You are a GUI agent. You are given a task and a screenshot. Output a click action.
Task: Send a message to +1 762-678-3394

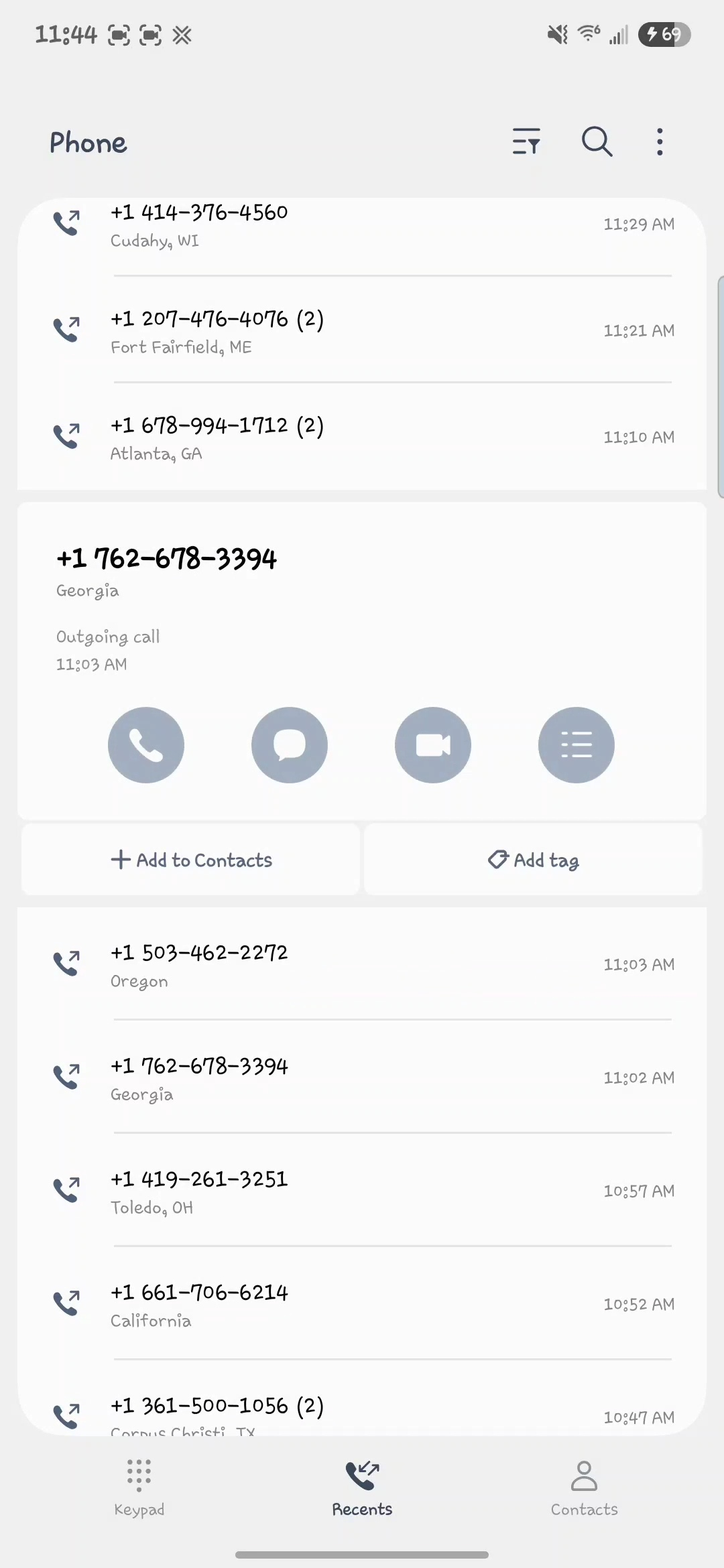click(x=290, y=744)
